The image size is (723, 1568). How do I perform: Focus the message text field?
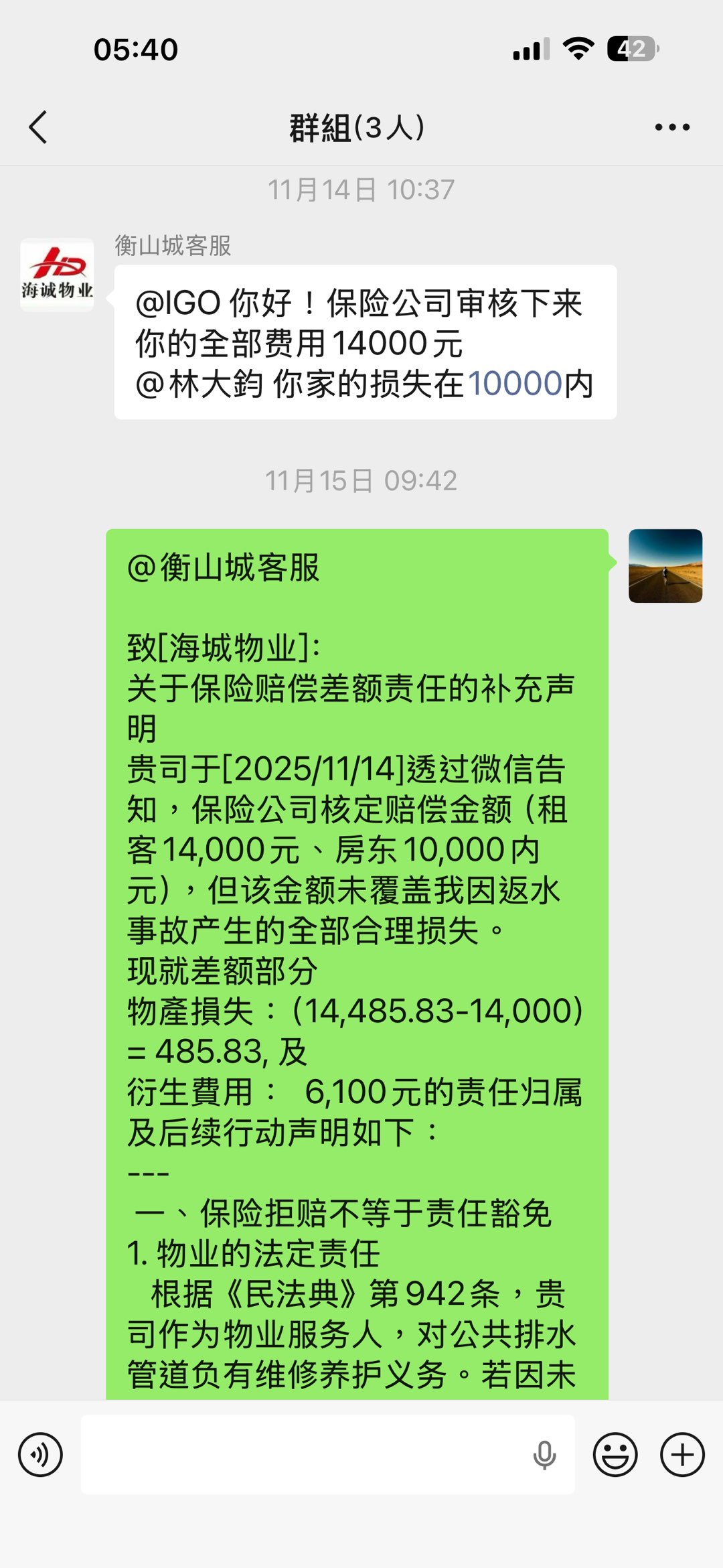tap(301, 1455)
